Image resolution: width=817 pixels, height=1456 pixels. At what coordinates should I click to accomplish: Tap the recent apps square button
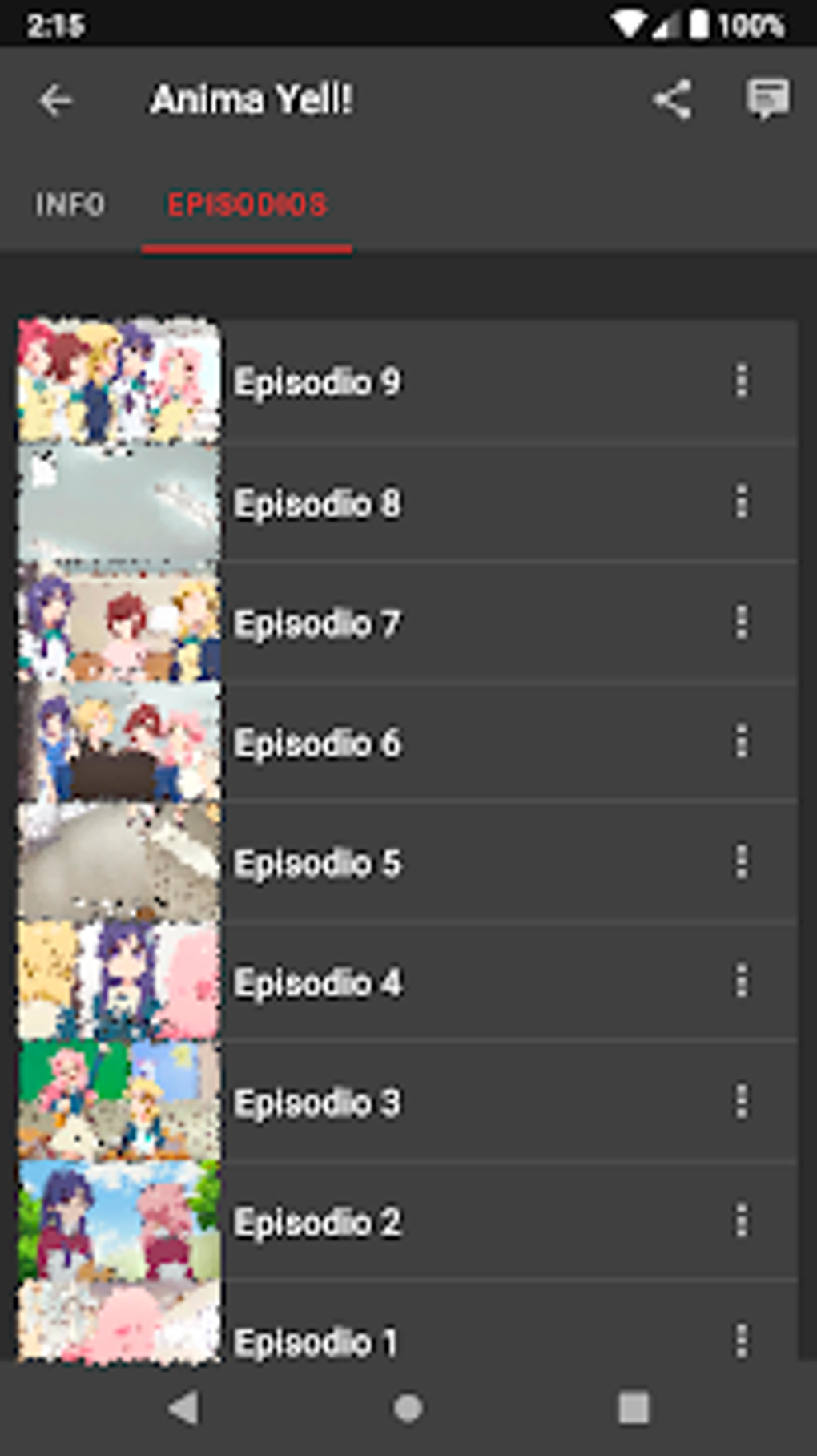click(x=632, y=1409)
